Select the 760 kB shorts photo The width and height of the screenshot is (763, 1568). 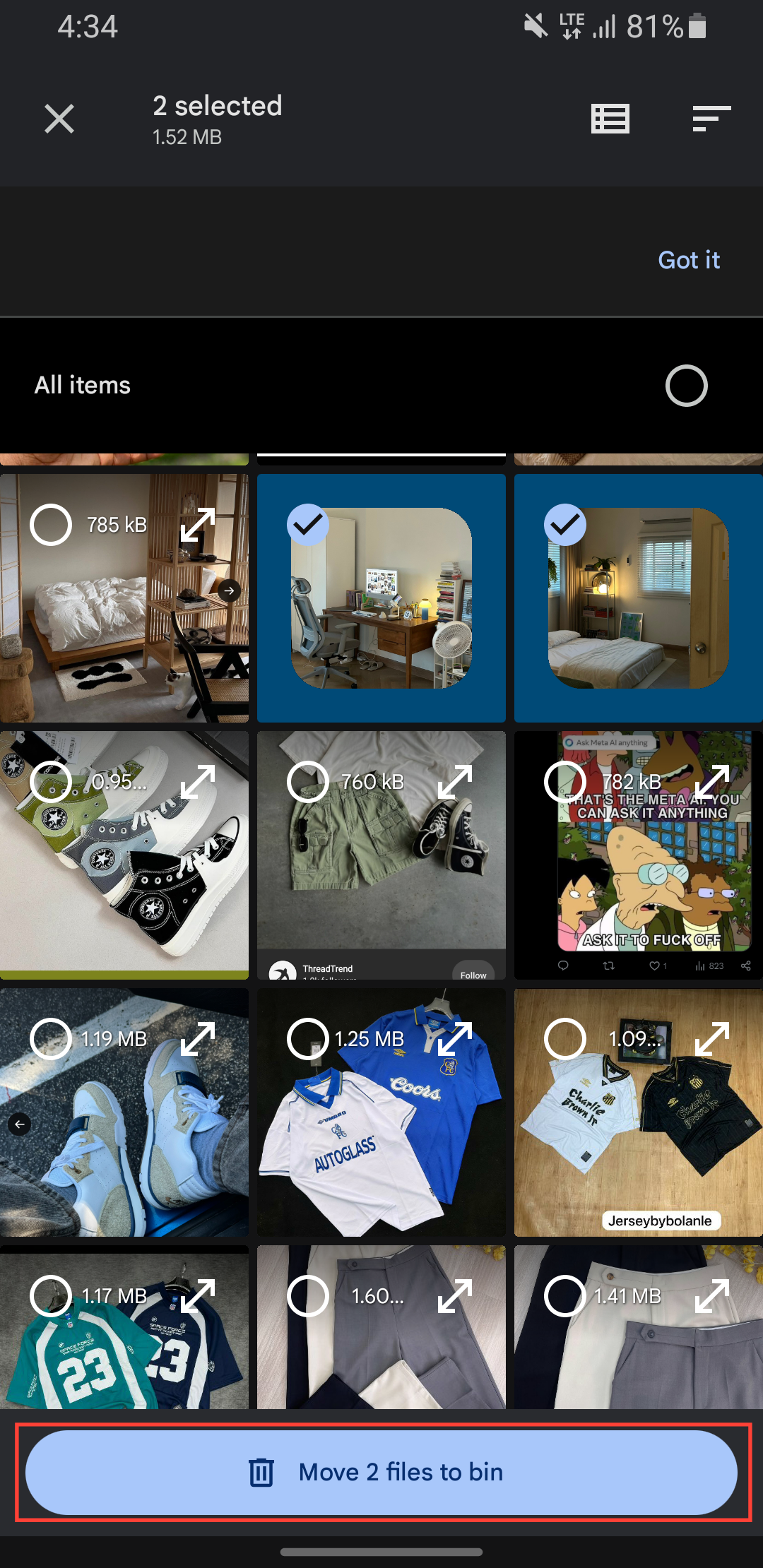[x=308, y=782]
